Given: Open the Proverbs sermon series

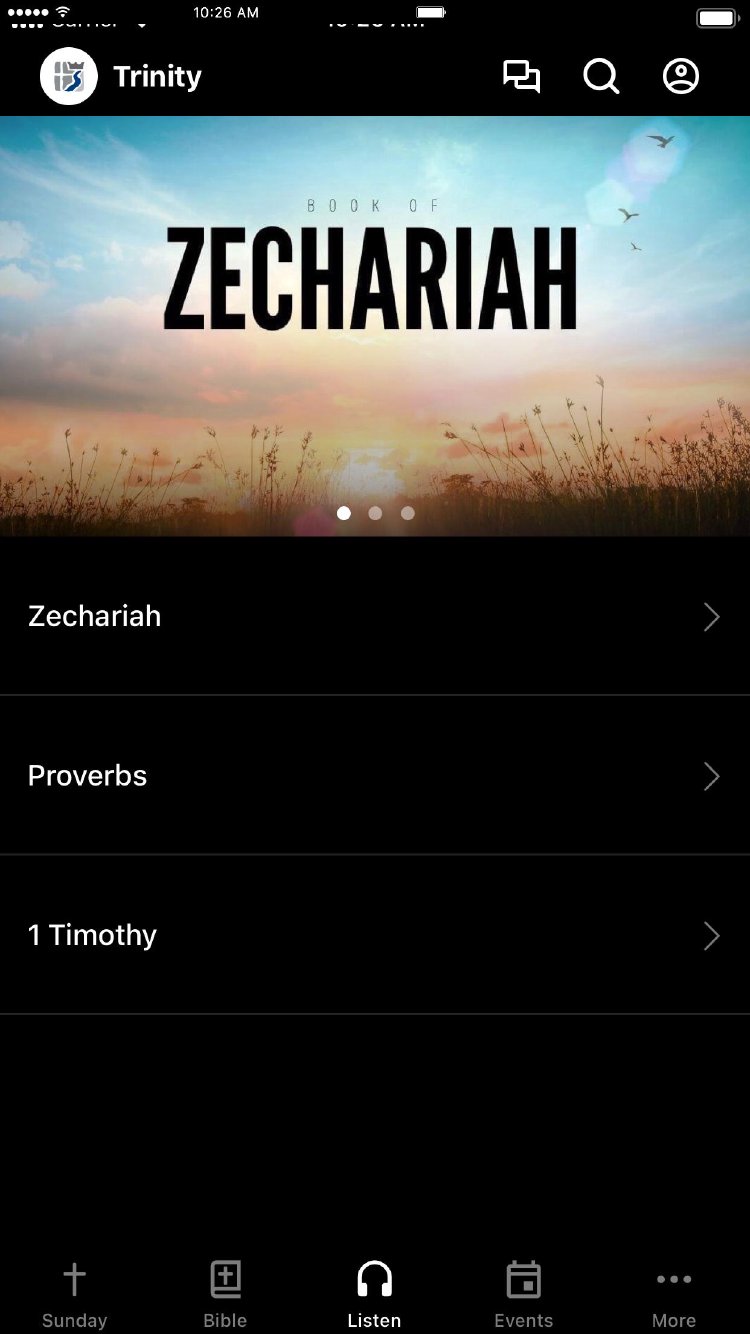Looking at the screenshot, I should [375, 776].
